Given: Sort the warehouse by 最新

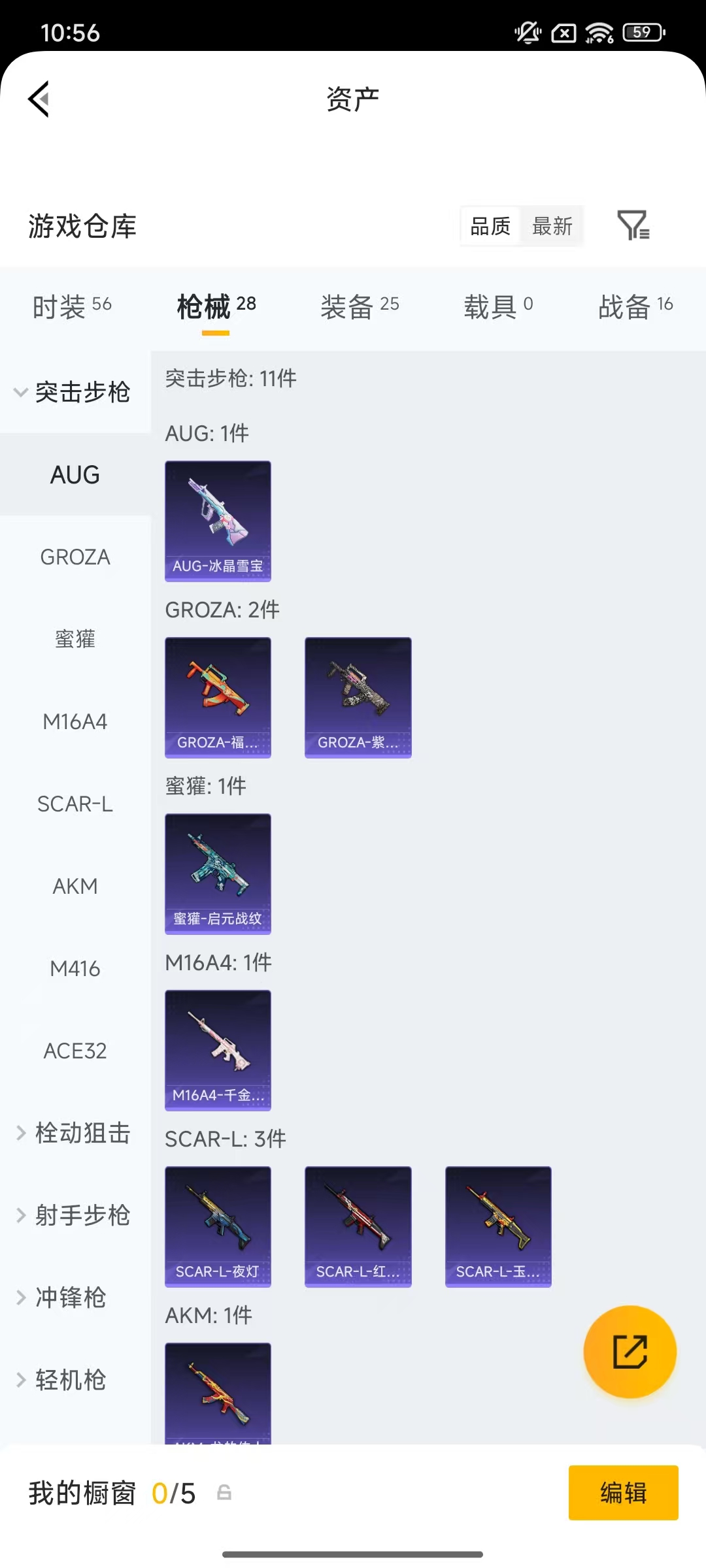Looking at the screenshot, I should 552,226.
